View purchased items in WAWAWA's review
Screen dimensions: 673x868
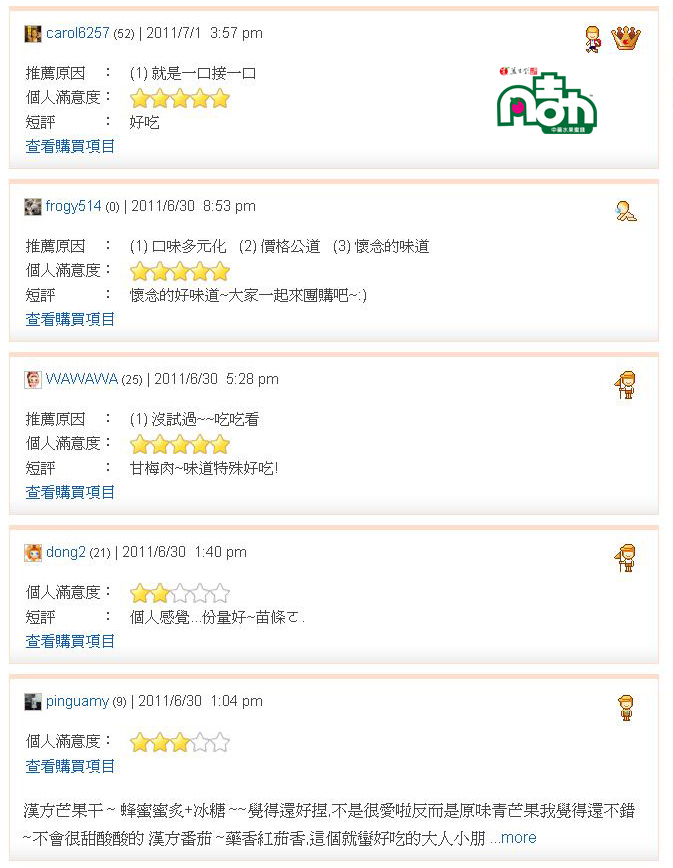tap(70, 492)
